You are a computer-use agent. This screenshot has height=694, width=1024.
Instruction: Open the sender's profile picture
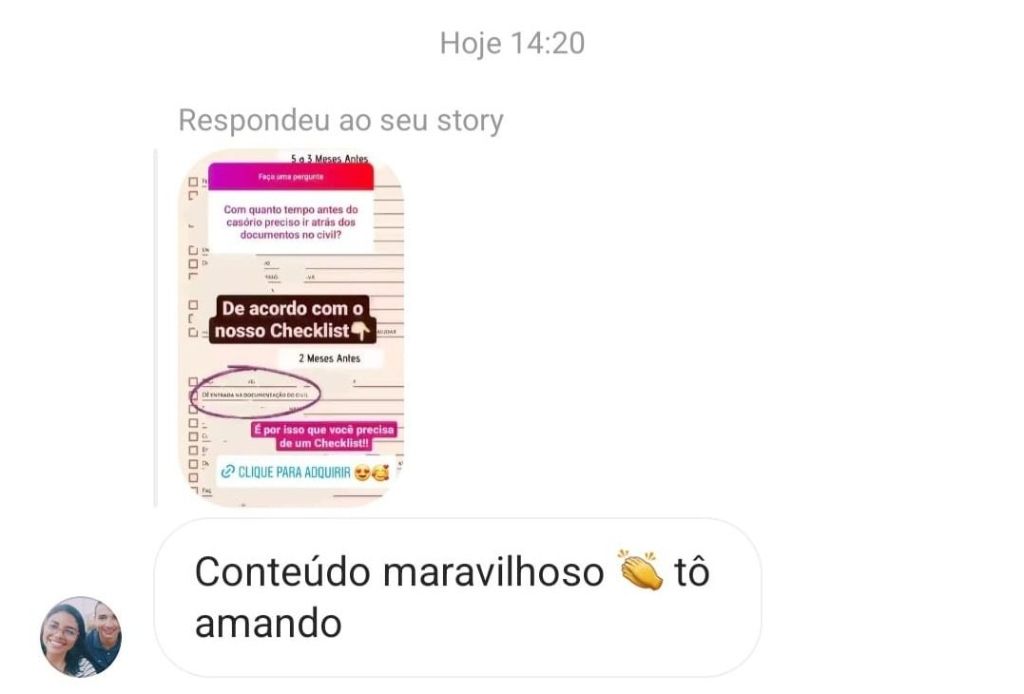click(81, 637)
